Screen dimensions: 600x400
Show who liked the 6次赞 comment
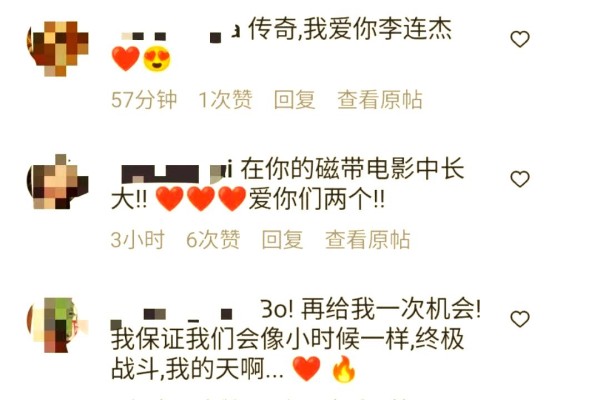point(213,240)
